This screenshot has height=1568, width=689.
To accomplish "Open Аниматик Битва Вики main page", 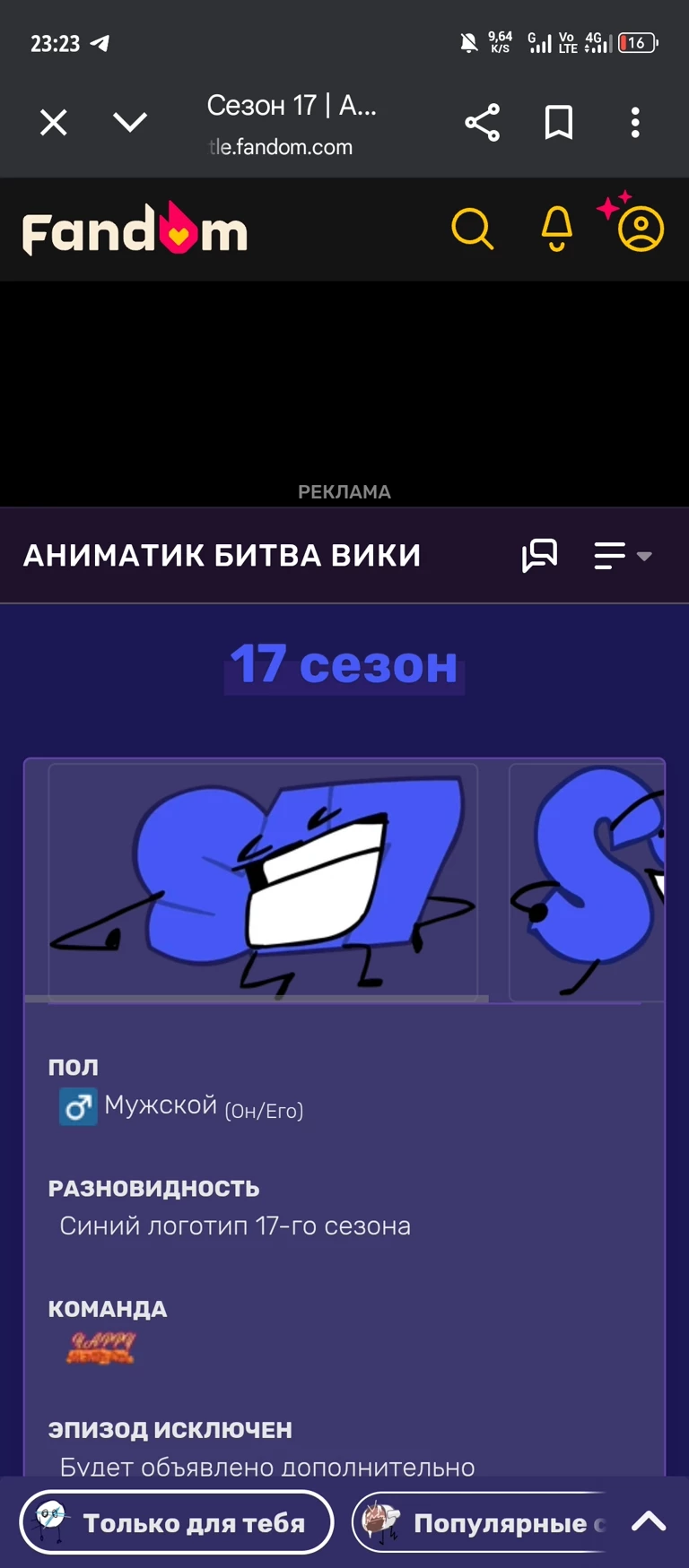I will [x=222, y=556].
